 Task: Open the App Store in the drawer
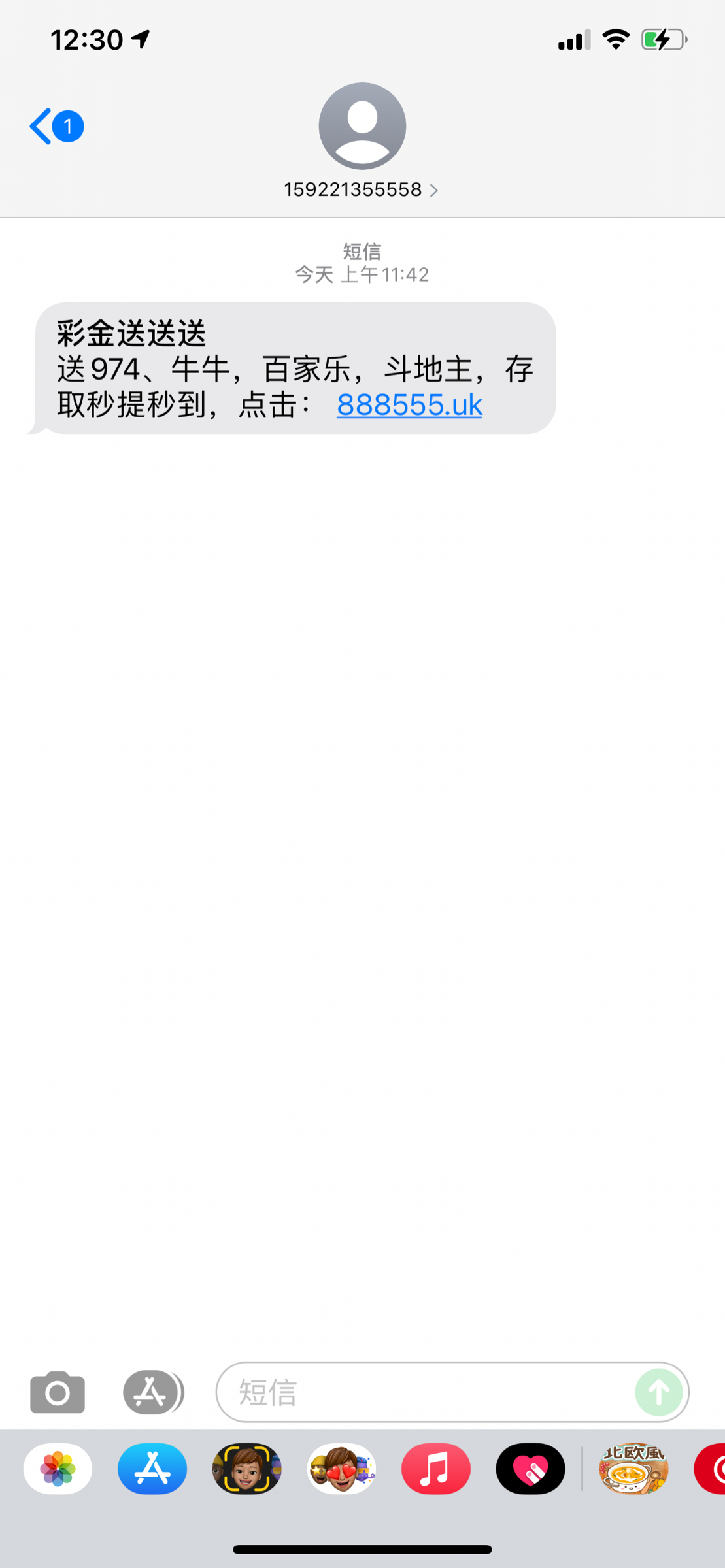tap(152, 1469)
